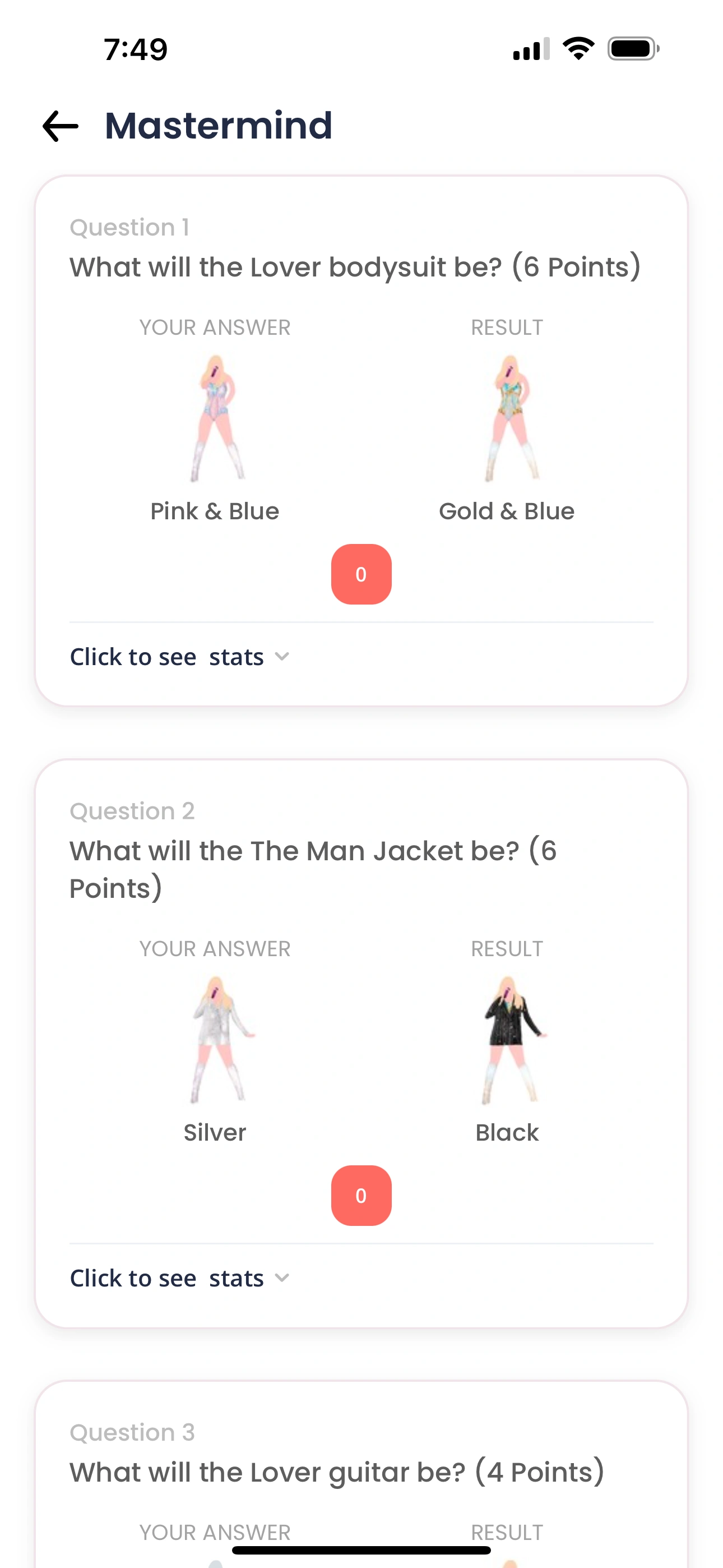The image size is (723, 1568).
Task: Expand stats for The Man Jacket question
Action: click(x=179, y=1278)
